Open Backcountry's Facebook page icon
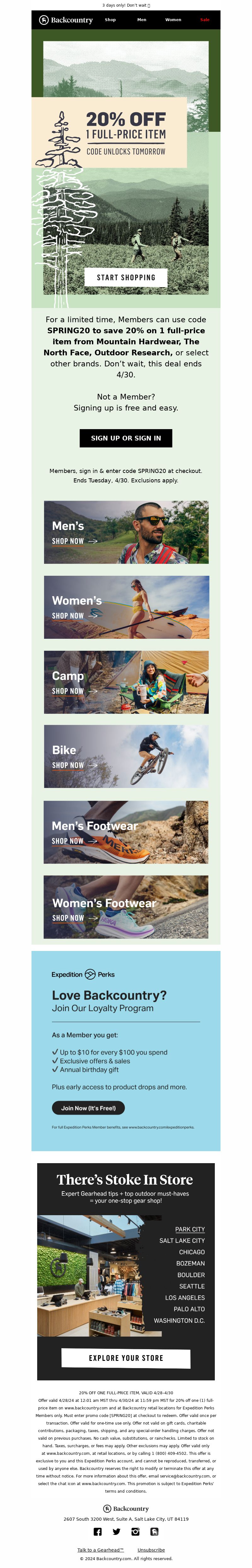Screen dimensions: 252x1568 click(x=97, y=1531)
